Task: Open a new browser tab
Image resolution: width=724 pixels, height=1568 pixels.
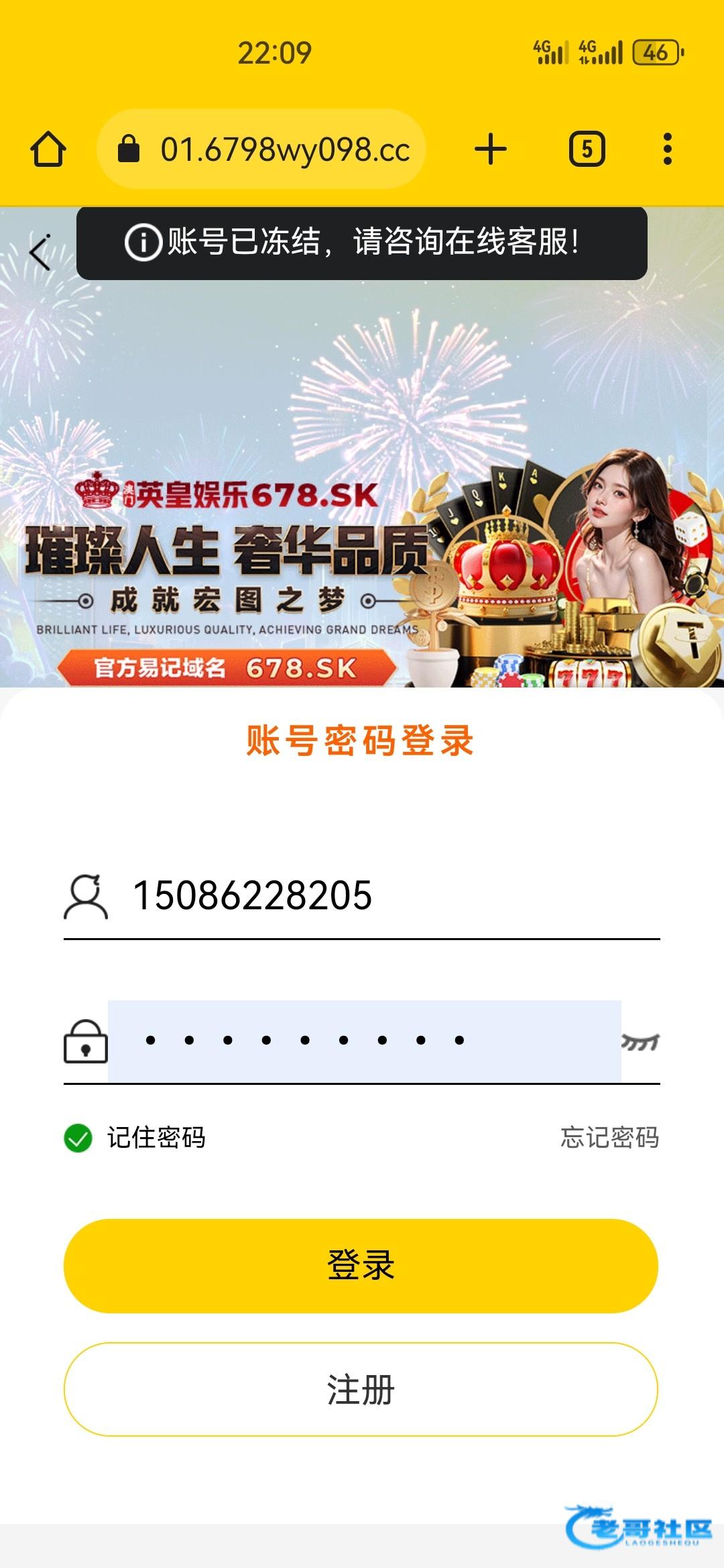Action: pos(490,149)
